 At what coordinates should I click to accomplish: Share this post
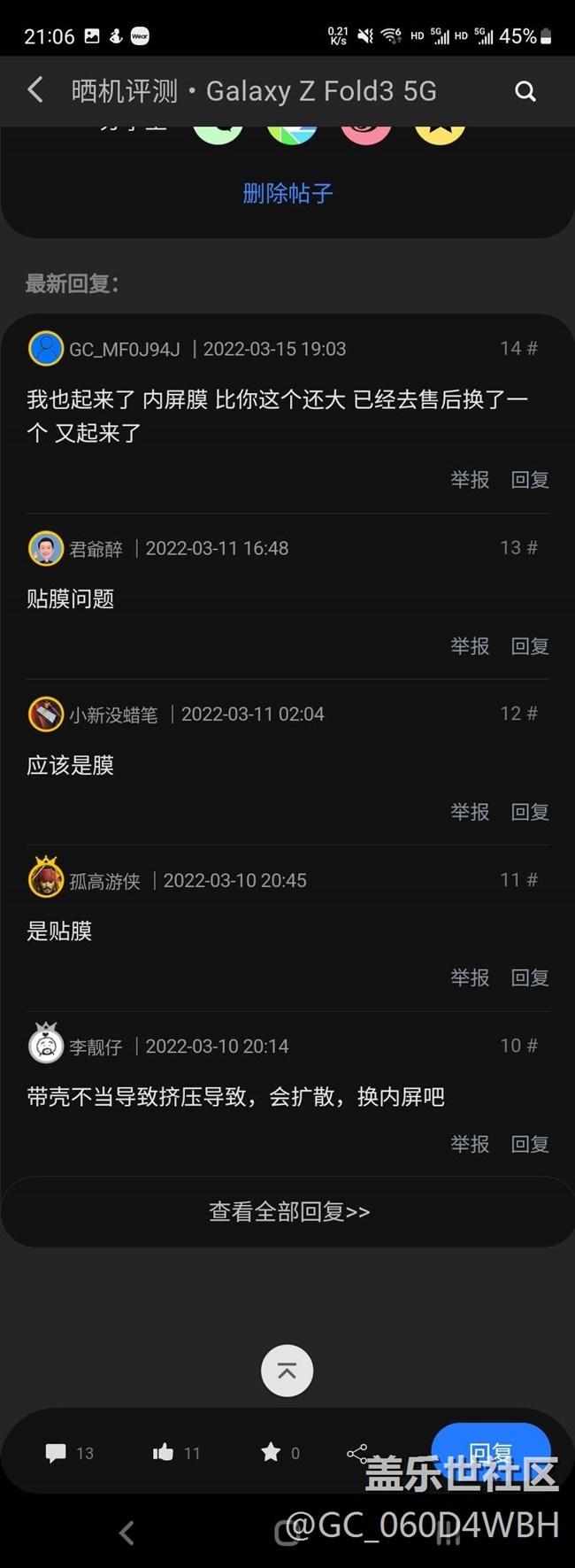coord(356,1452)
